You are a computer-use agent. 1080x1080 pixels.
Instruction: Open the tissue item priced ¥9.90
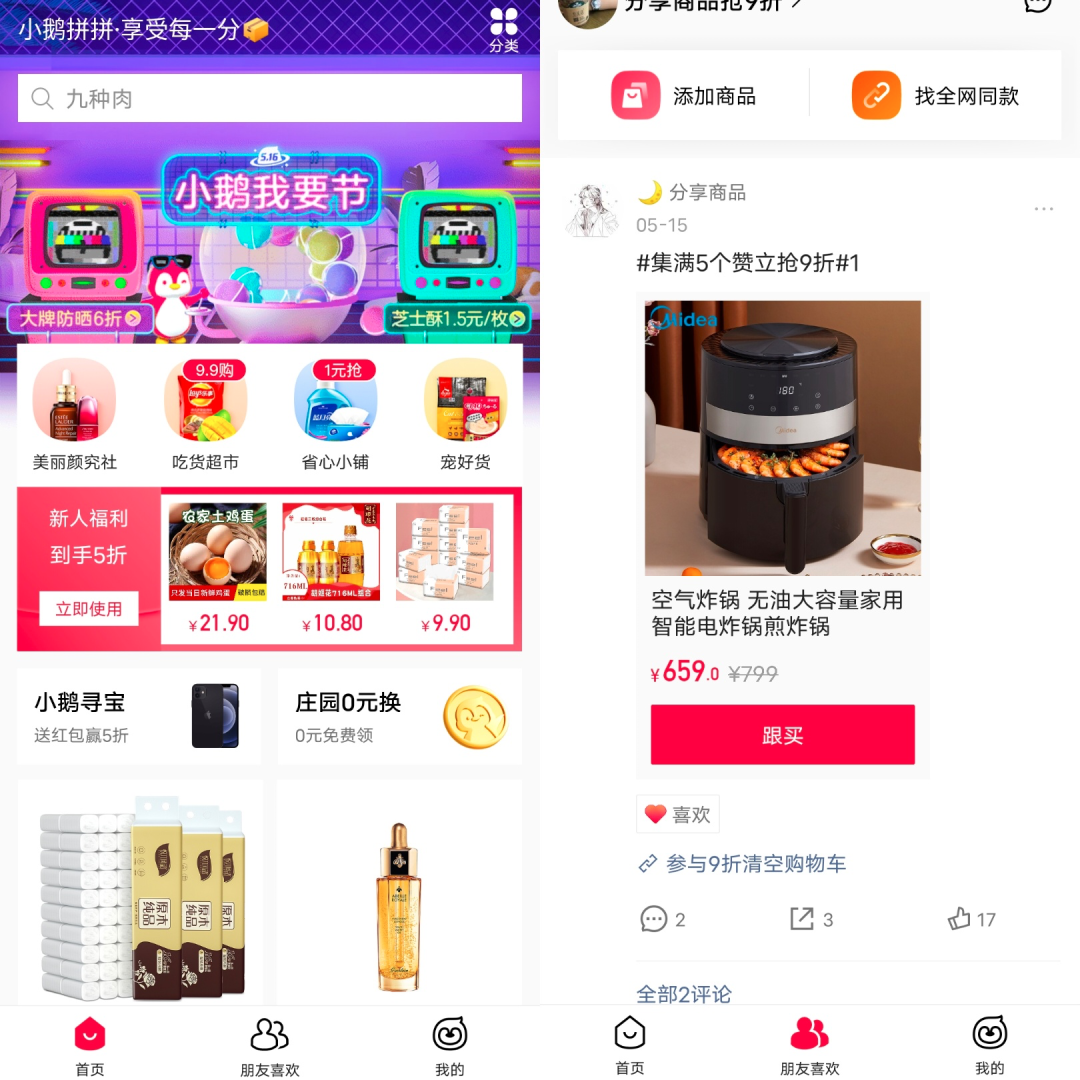445,568
